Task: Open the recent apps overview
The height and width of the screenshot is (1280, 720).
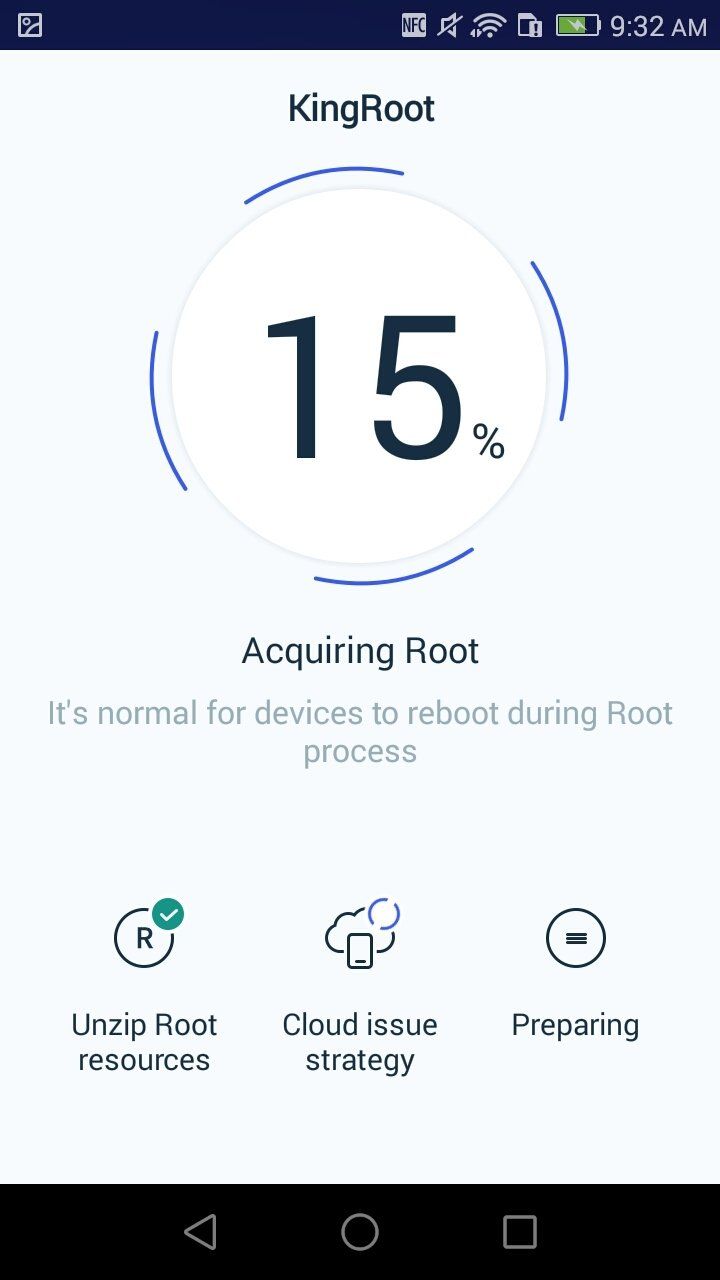Action: (519, 1232)
